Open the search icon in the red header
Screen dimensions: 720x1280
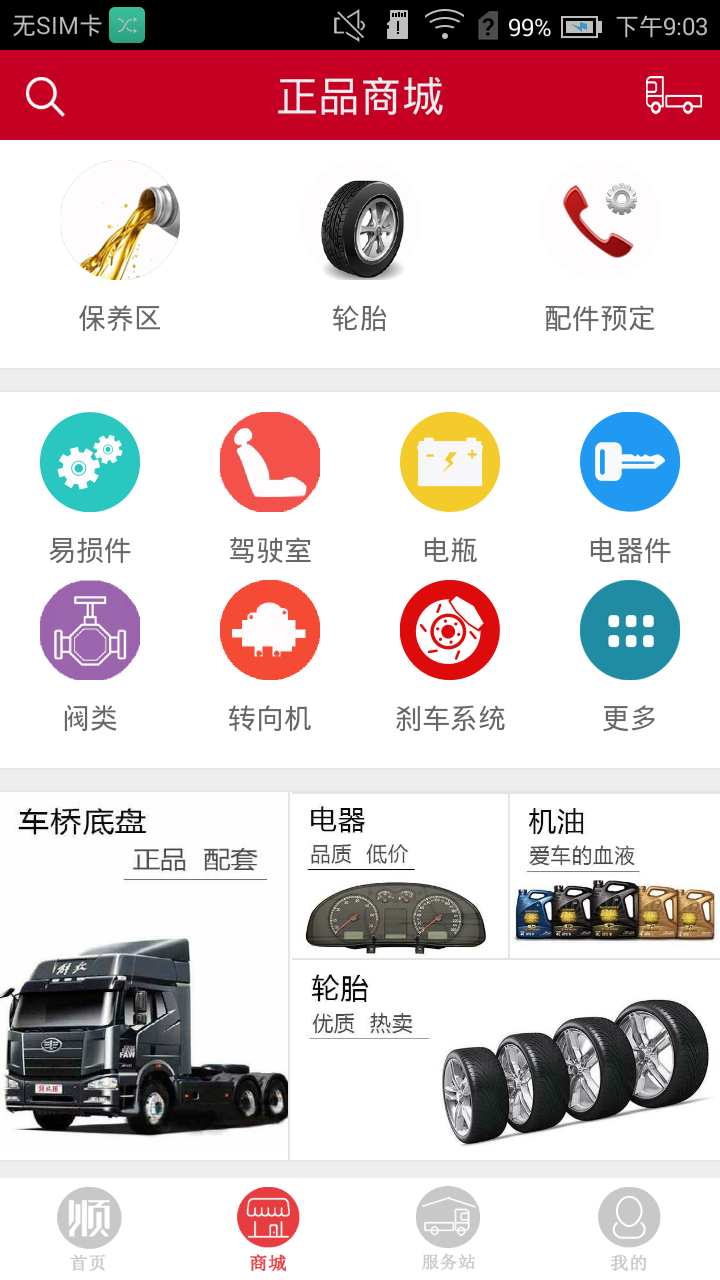[x=44, y=95]
